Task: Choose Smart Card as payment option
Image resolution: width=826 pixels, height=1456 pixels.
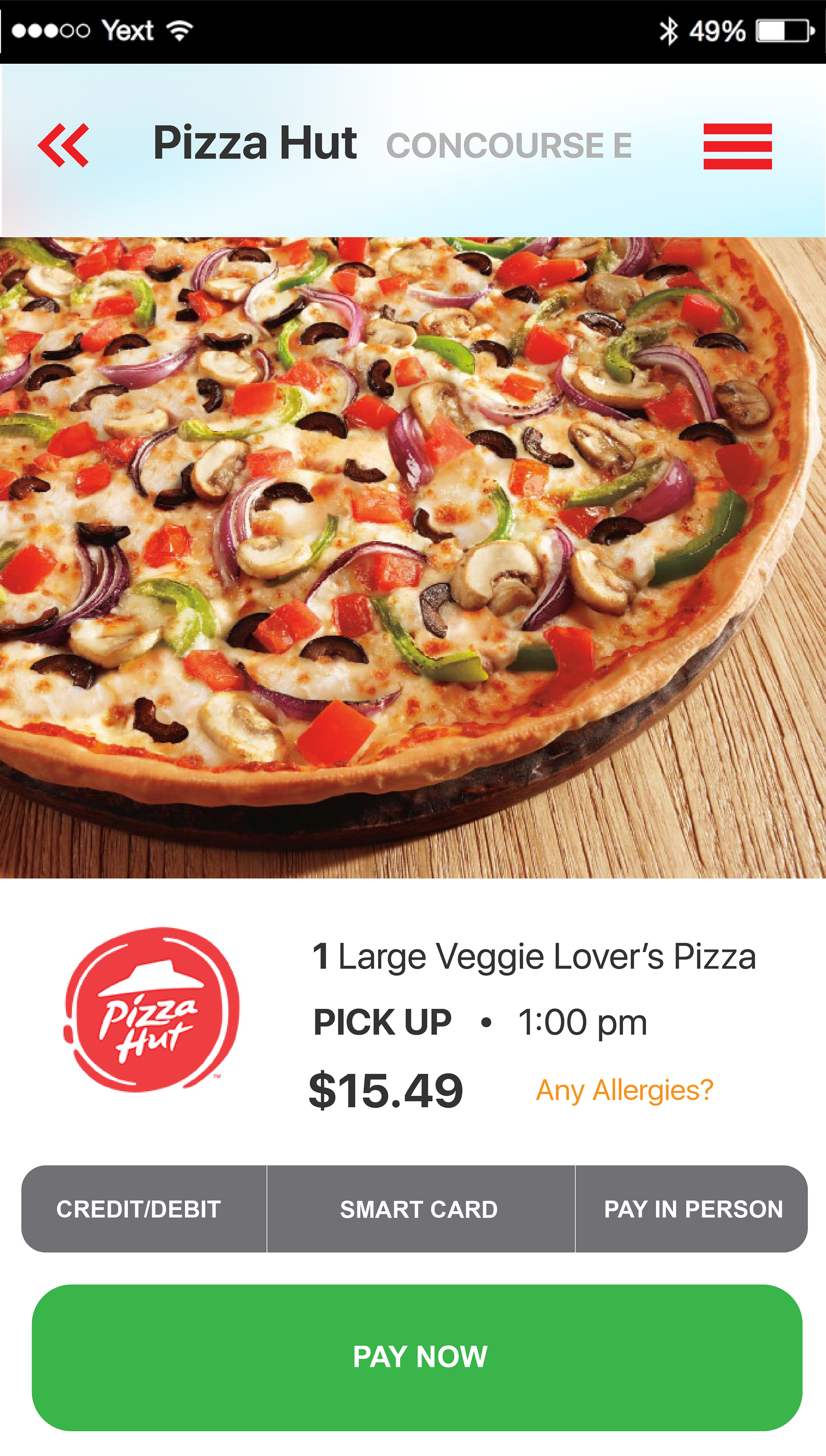Action: coord(420,1208)
